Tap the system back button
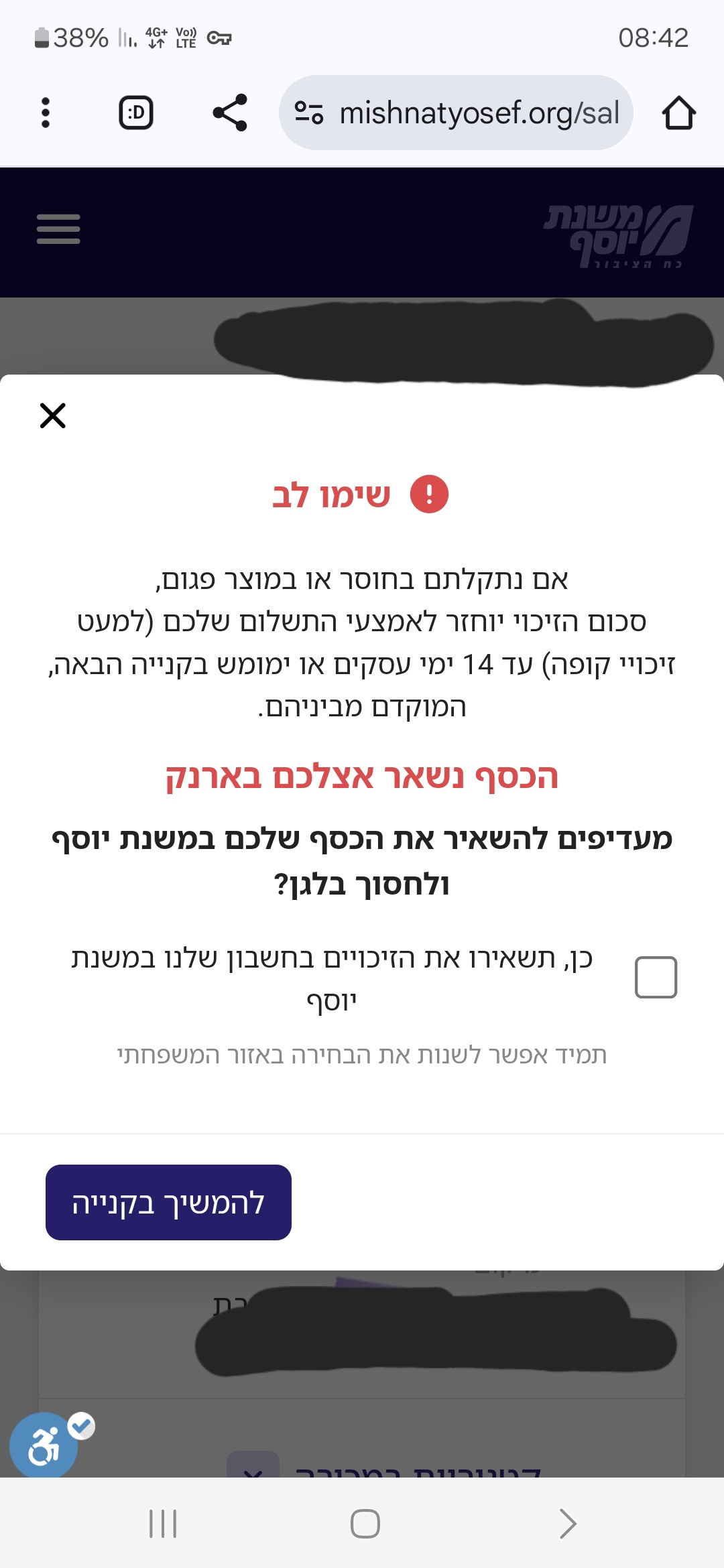Viewport: 724px width, 1568px height. pos(567,1524)
